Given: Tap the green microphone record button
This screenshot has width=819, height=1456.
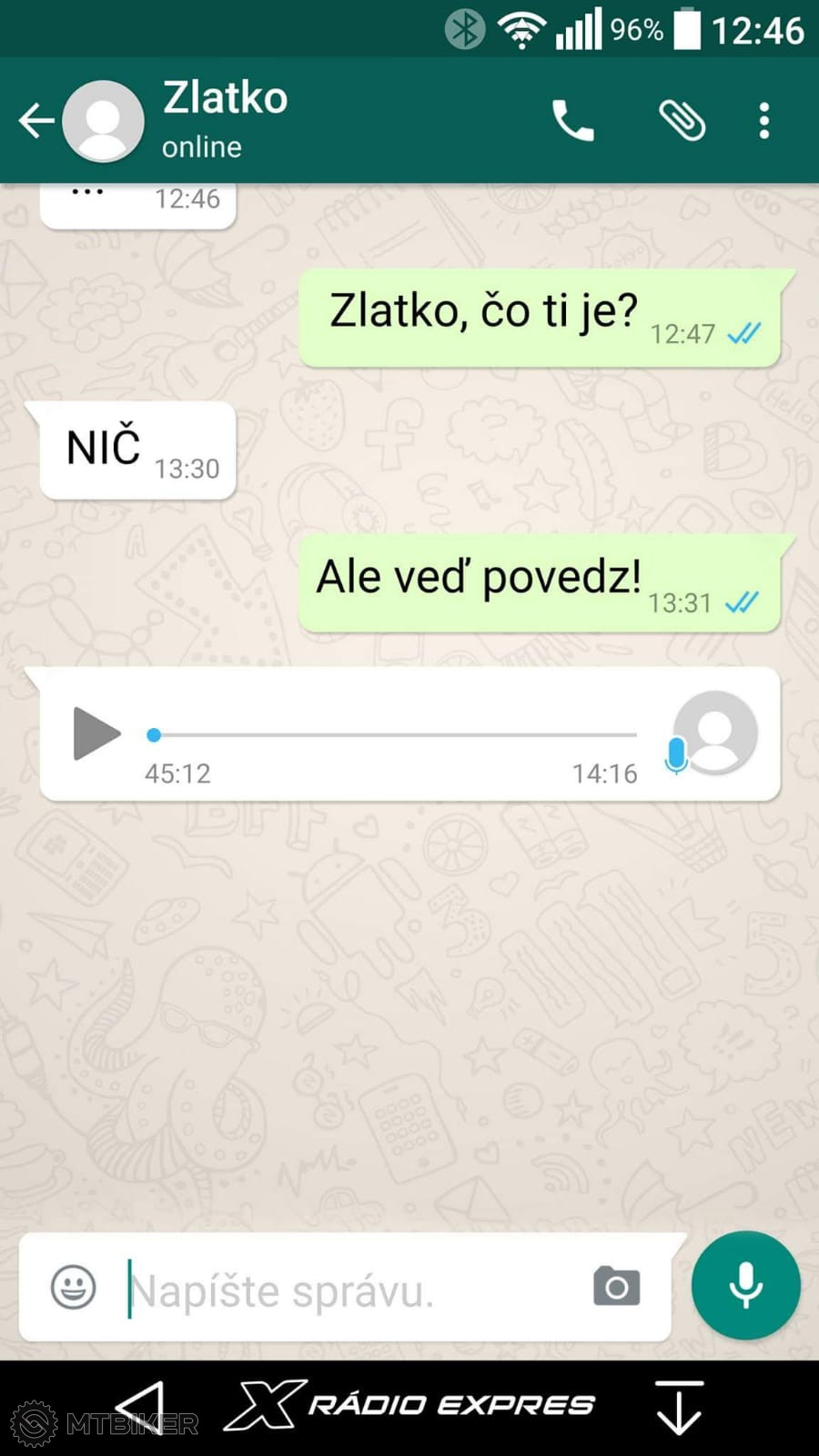Looking at the screenshot, I should click(745, 1285).
